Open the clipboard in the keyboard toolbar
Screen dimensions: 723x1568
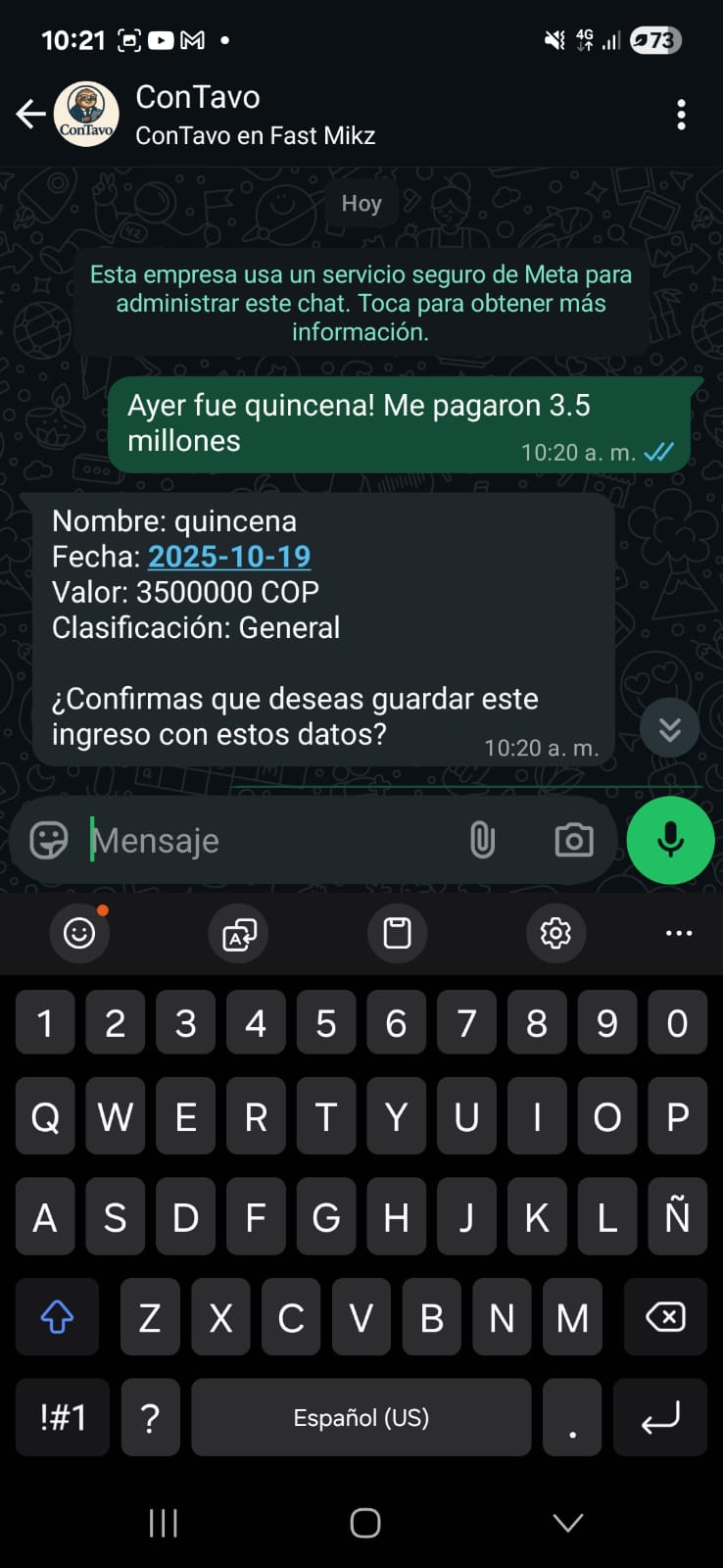[397, 934]
